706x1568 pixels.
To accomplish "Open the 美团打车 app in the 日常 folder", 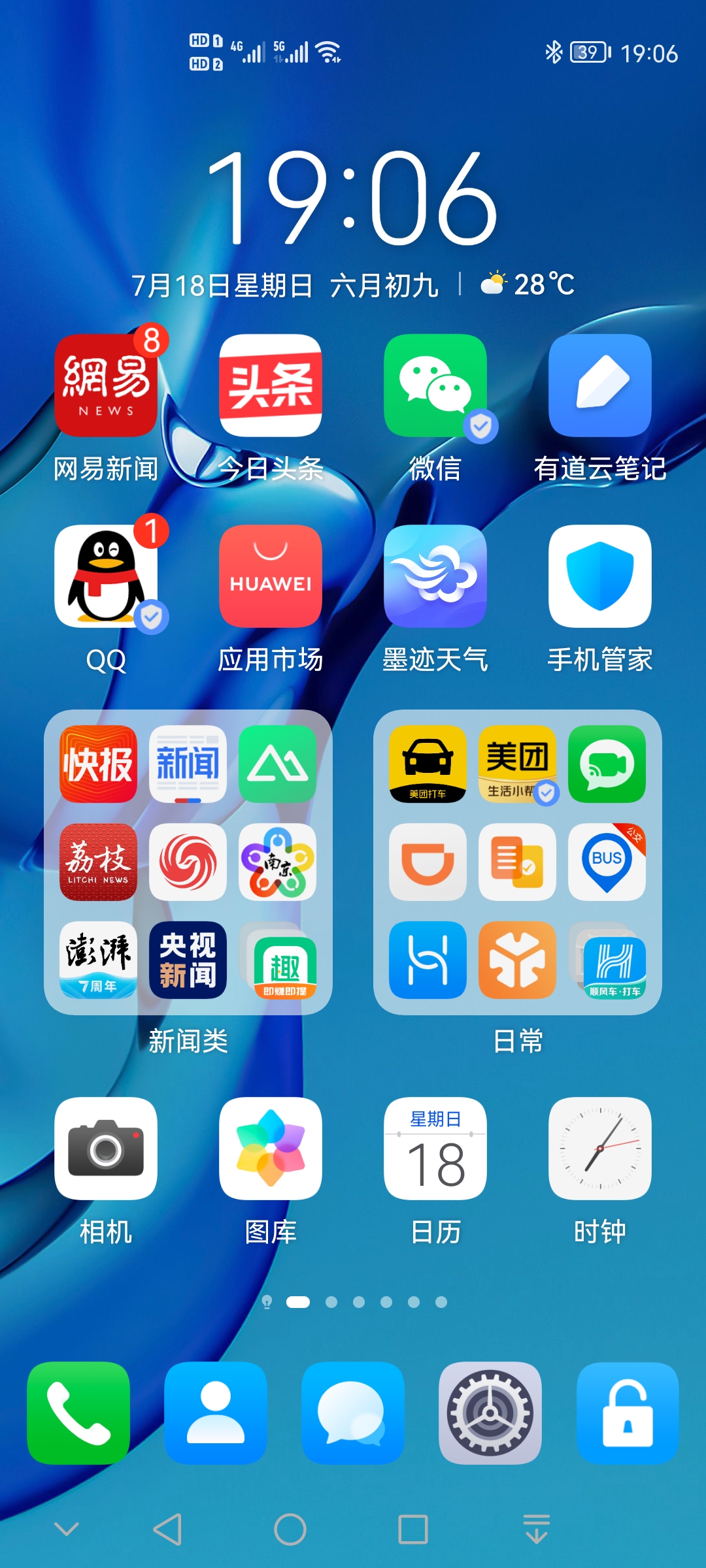I will (428, 764).
